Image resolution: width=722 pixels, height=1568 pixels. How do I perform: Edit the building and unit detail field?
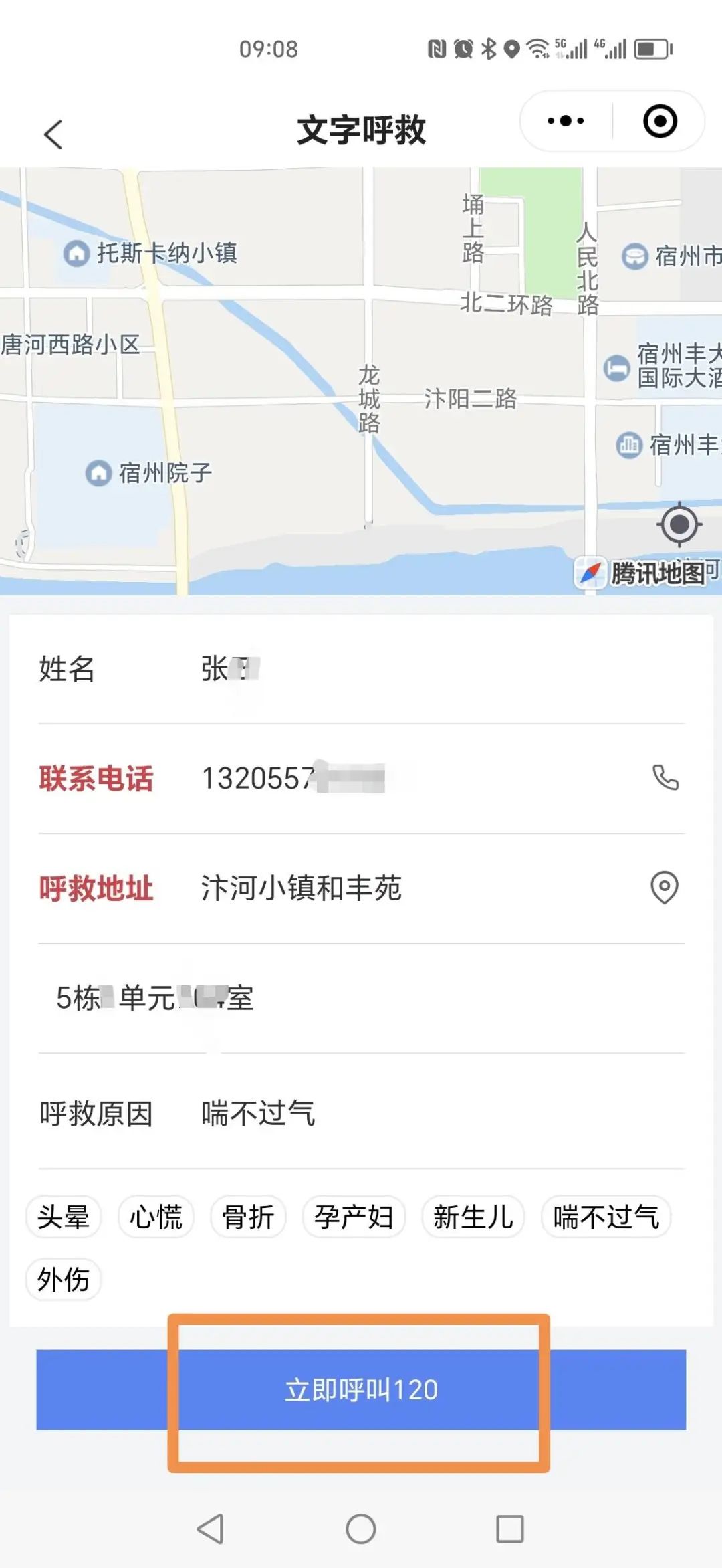pyautogui.click(x=361, y=998)
